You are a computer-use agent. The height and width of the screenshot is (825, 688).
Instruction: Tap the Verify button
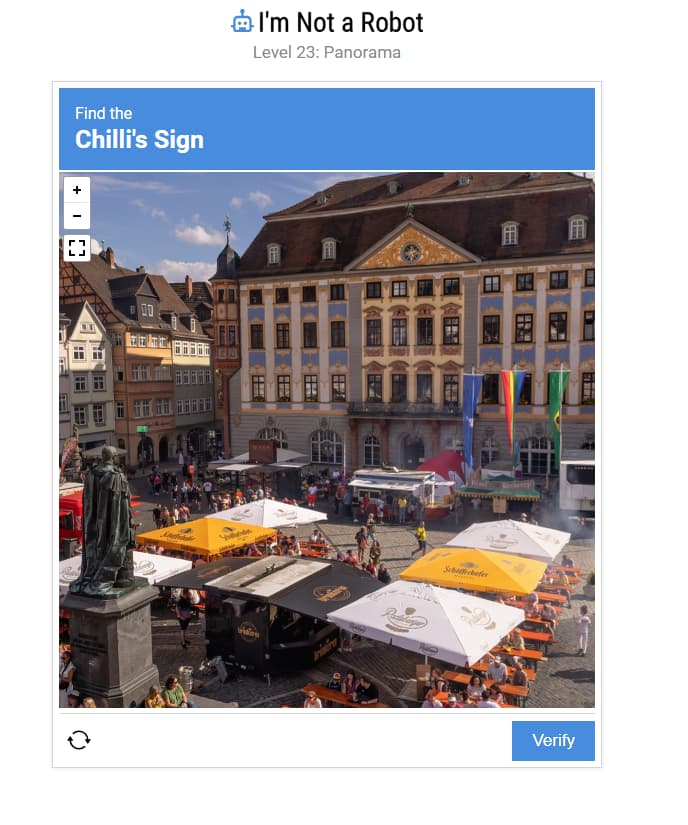[x=553, y=741]
